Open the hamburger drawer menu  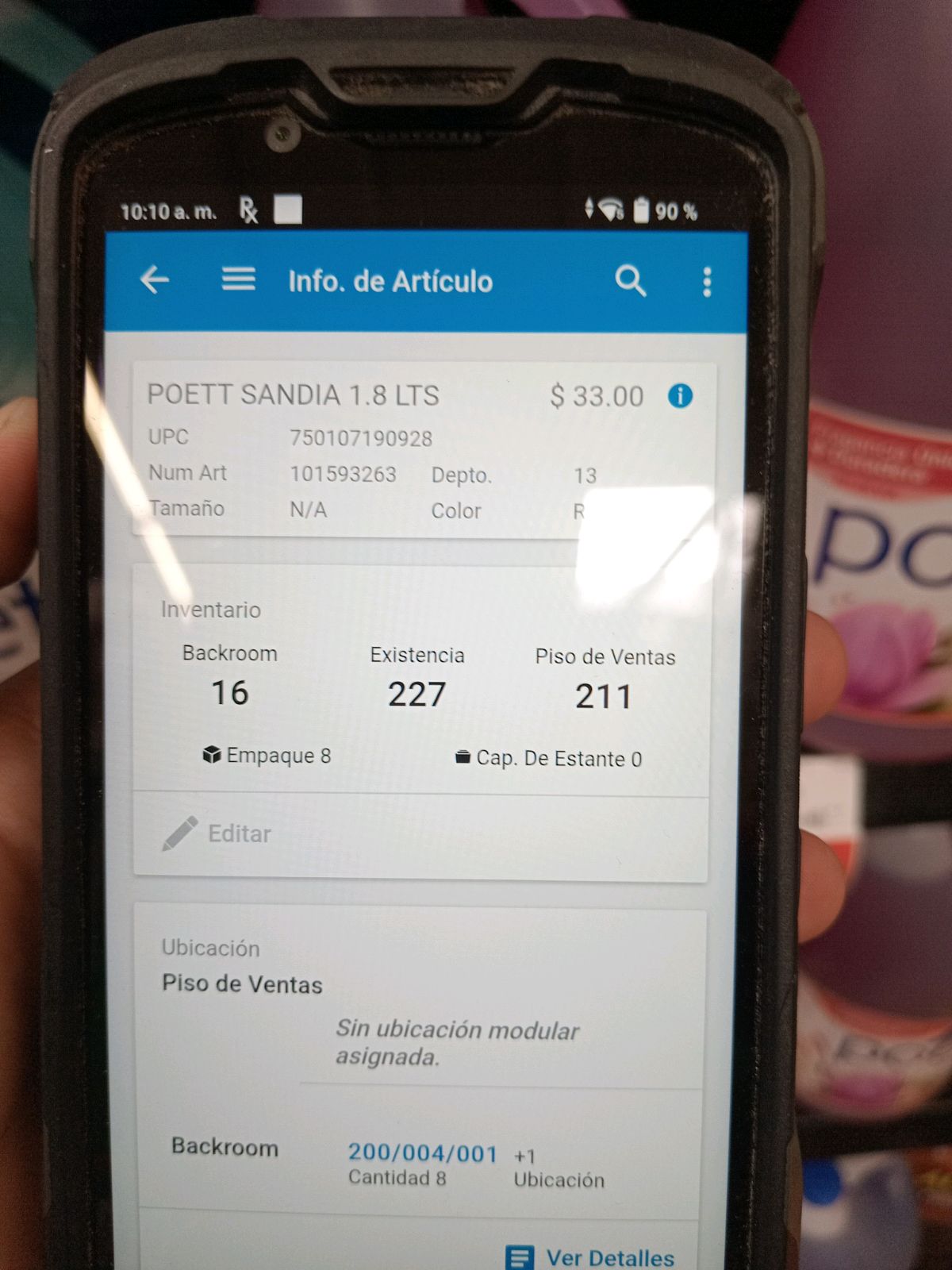[x=238, y=279]
